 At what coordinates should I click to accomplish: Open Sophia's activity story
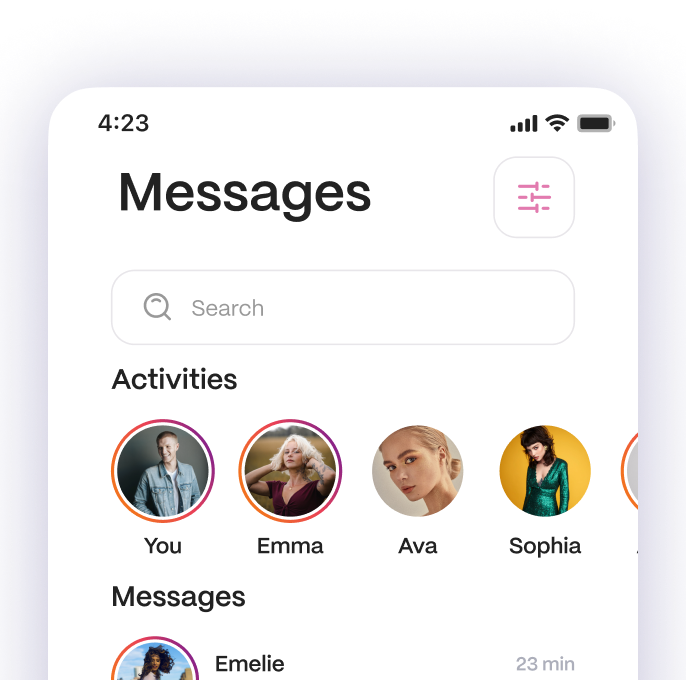tap(545, 471)
